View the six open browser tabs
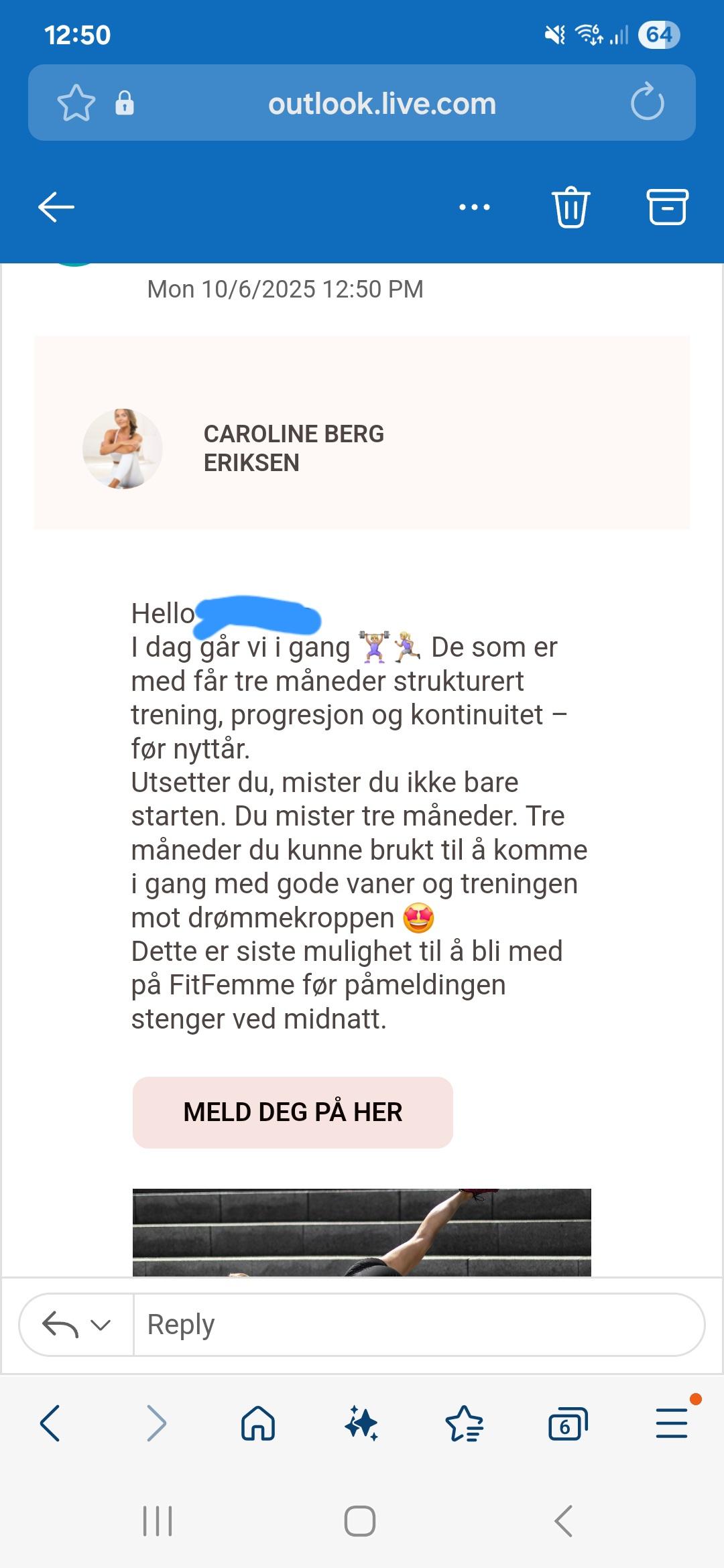This screenshot has width=724, height=1568. tap(567, 1423)
